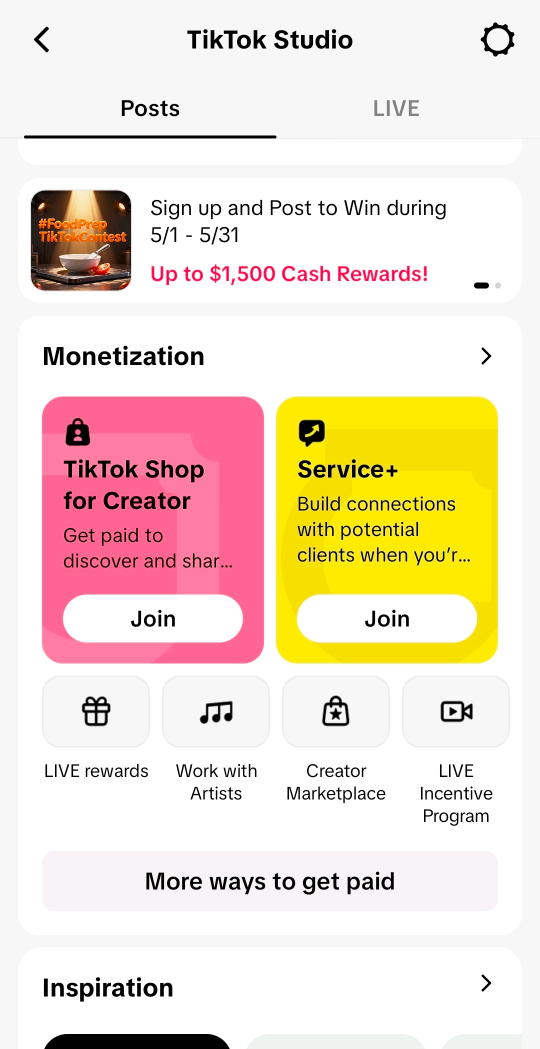Join the Service+ program
540x1049 pixels.
pos(387,619)
